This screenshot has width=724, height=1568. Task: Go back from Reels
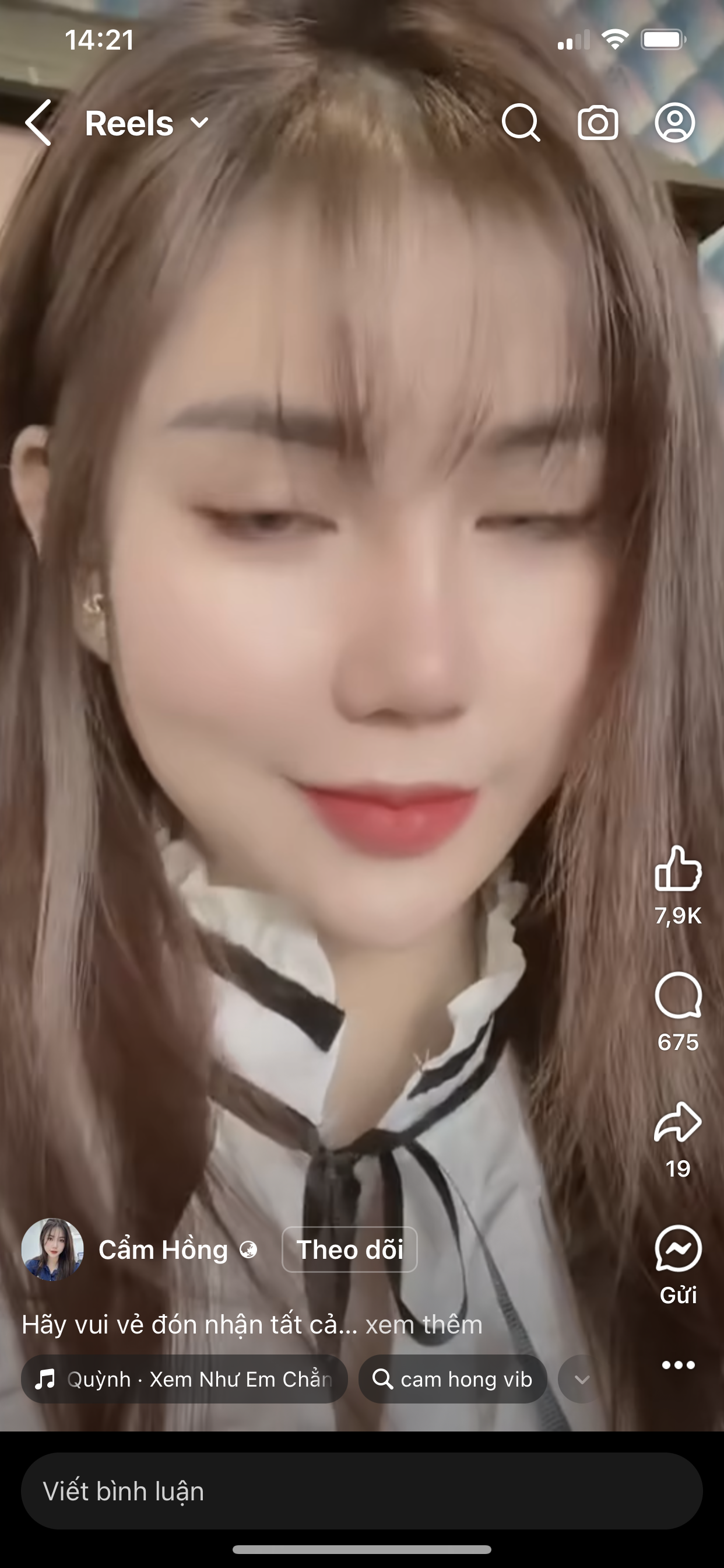[38, 123]
